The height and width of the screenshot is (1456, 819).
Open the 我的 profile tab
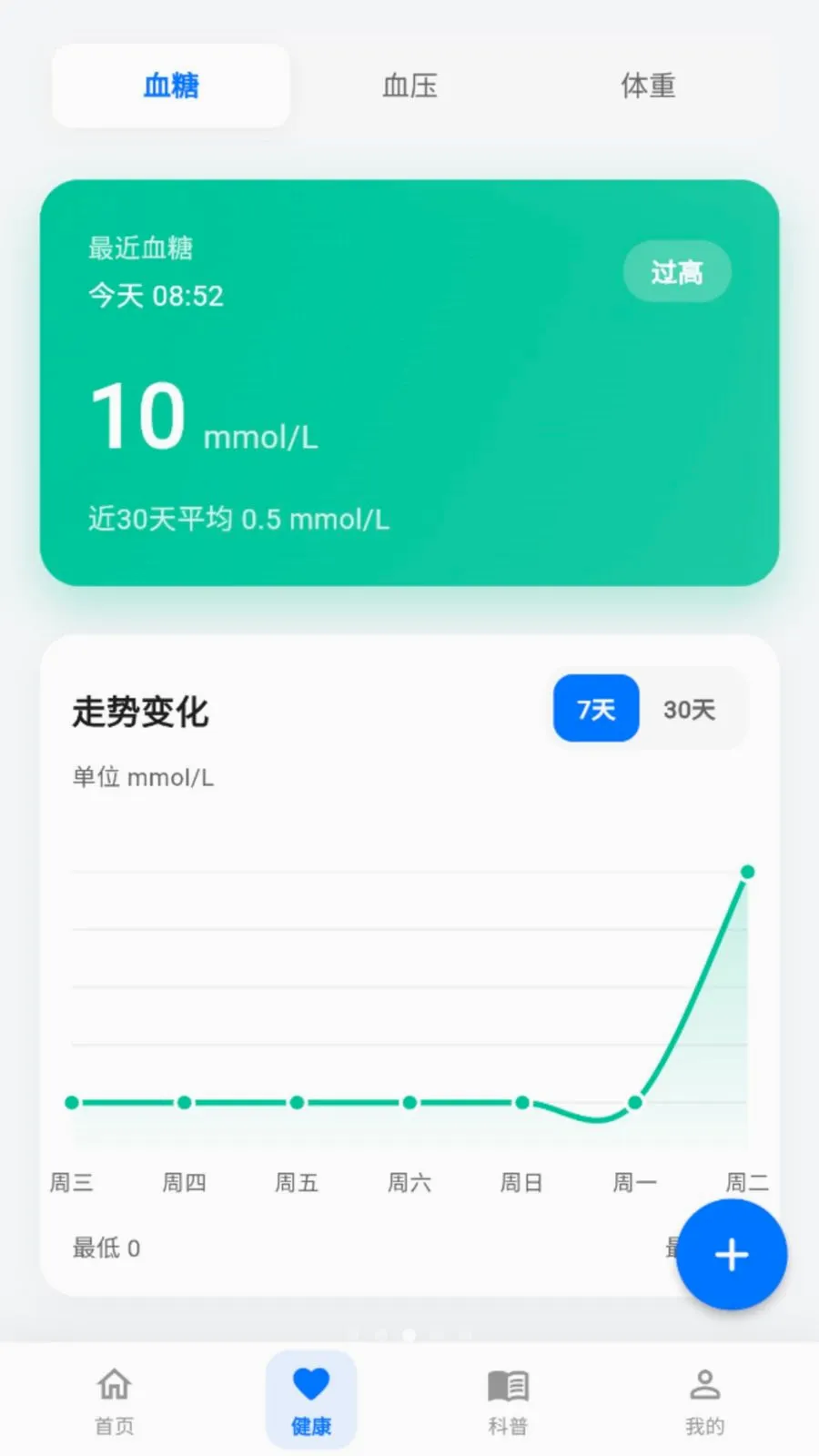point(704,1400)
